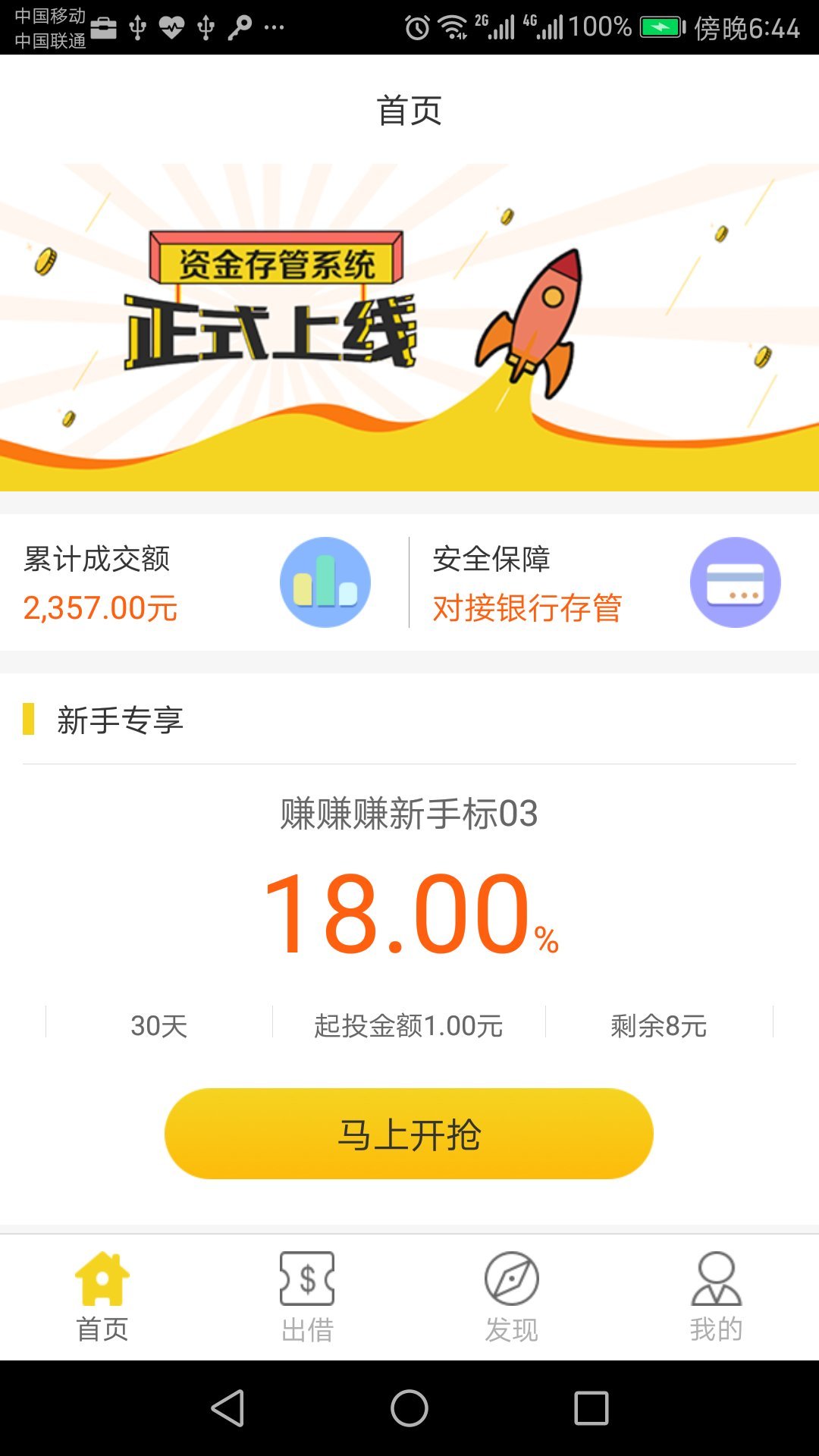Select the 出借 dollar-ticket icon in bottom nav

click(x=305, y=1278)
